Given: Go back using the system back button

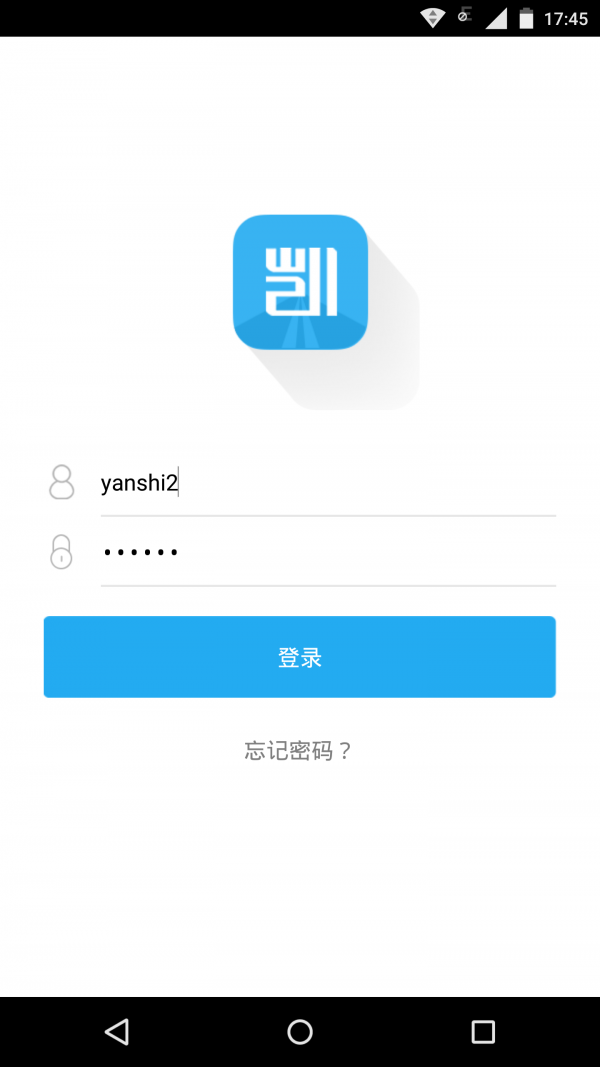Looking at the screenshot, I should pyautogui.click(x=117, y=1031).
